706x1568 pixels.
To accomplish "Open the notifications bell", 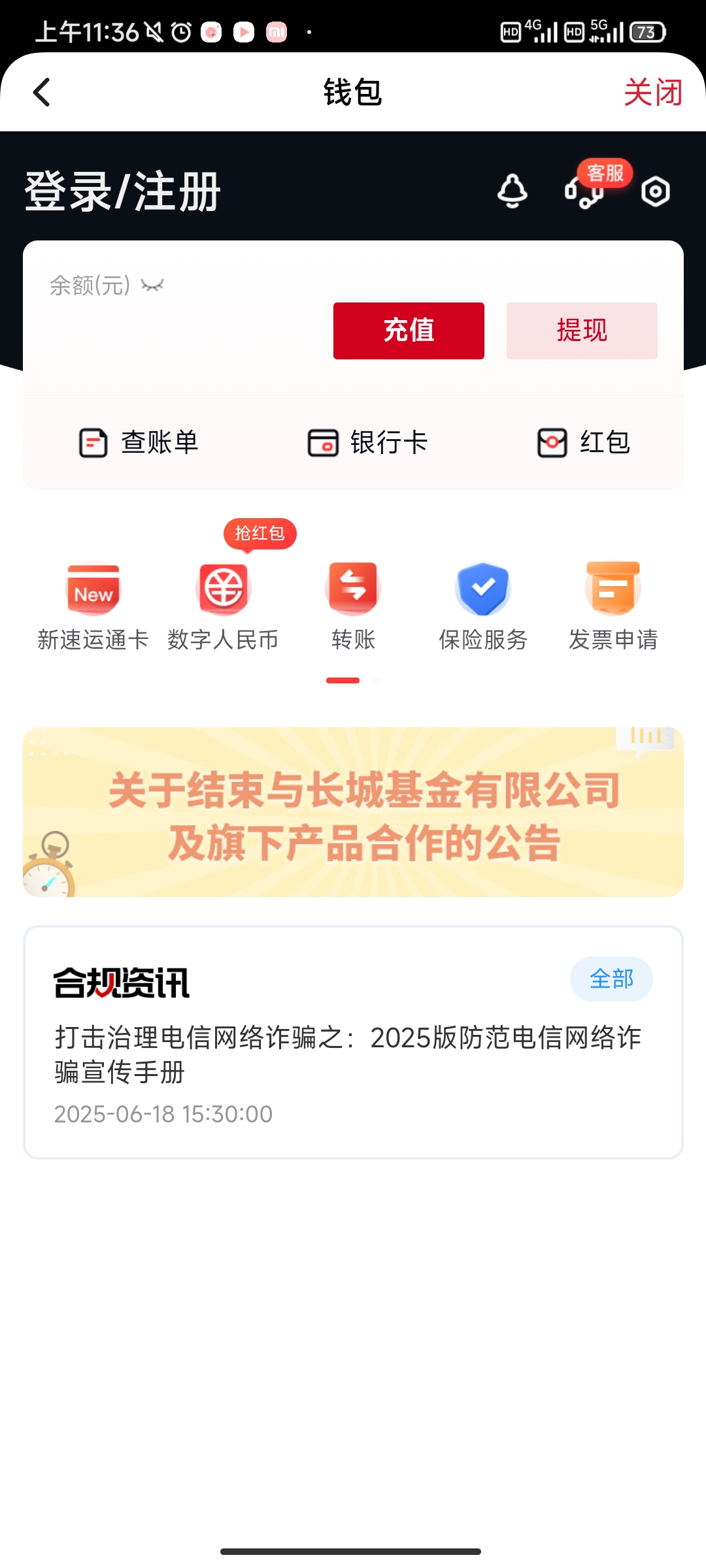I will pos(512,191).
